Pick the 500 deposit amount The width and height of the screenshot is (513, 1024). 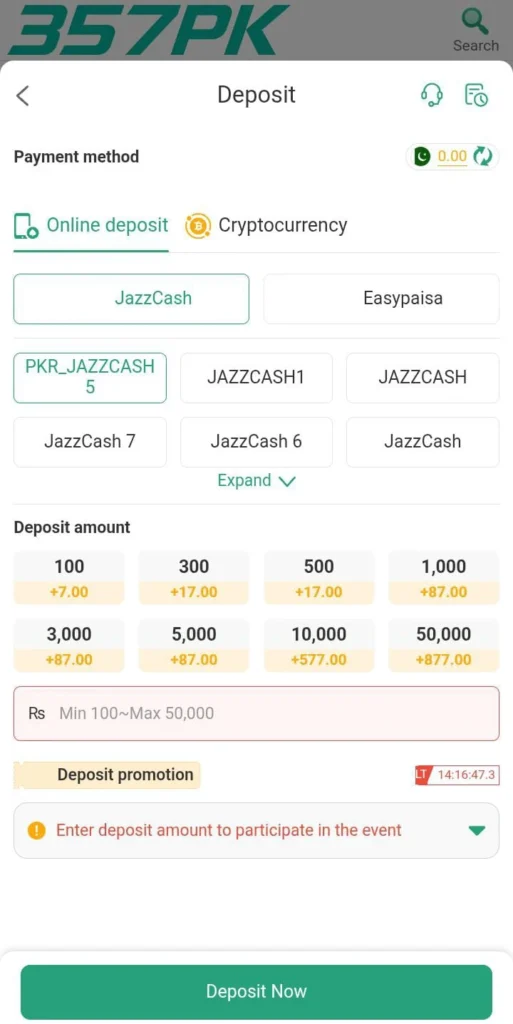click(319, 577)
